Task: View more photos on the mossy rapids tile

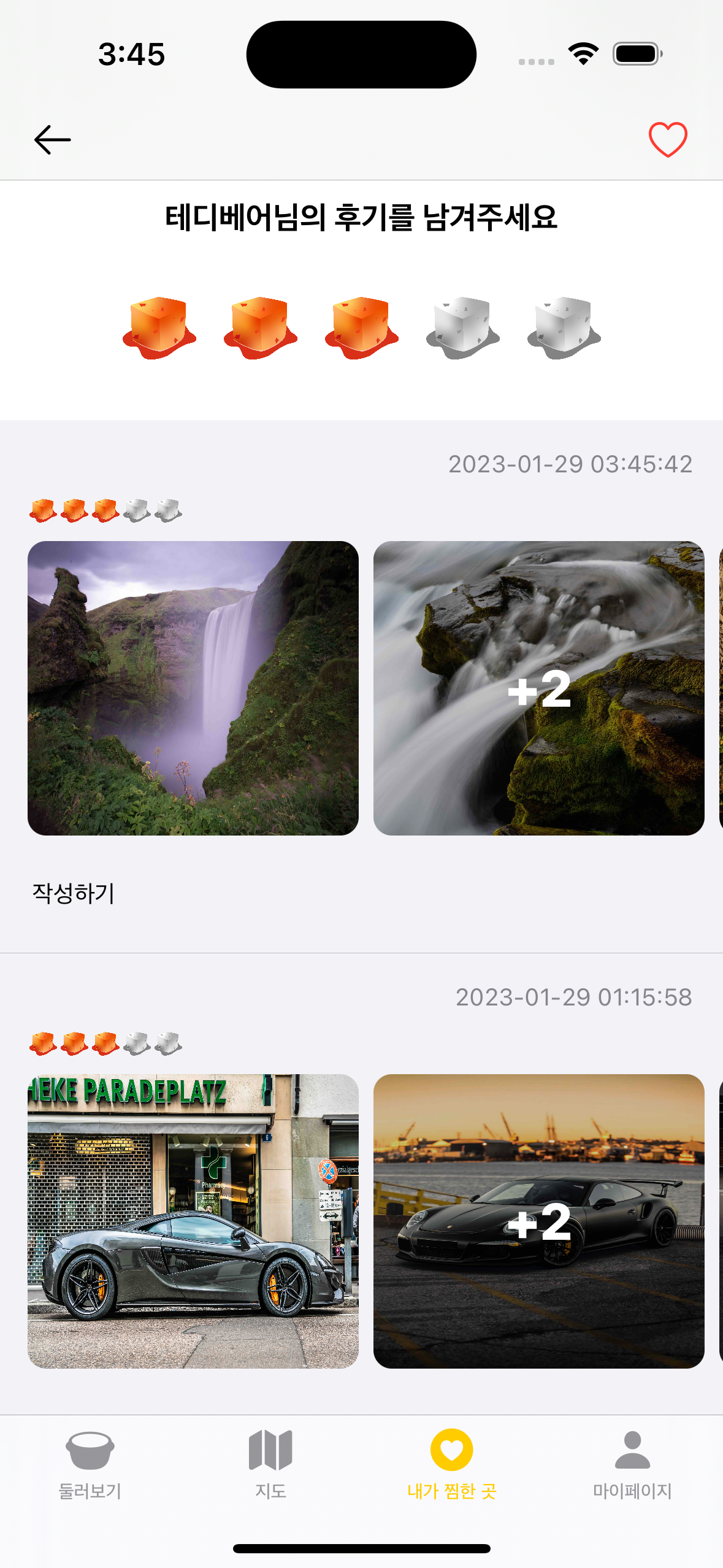Action: coord(538,688)
